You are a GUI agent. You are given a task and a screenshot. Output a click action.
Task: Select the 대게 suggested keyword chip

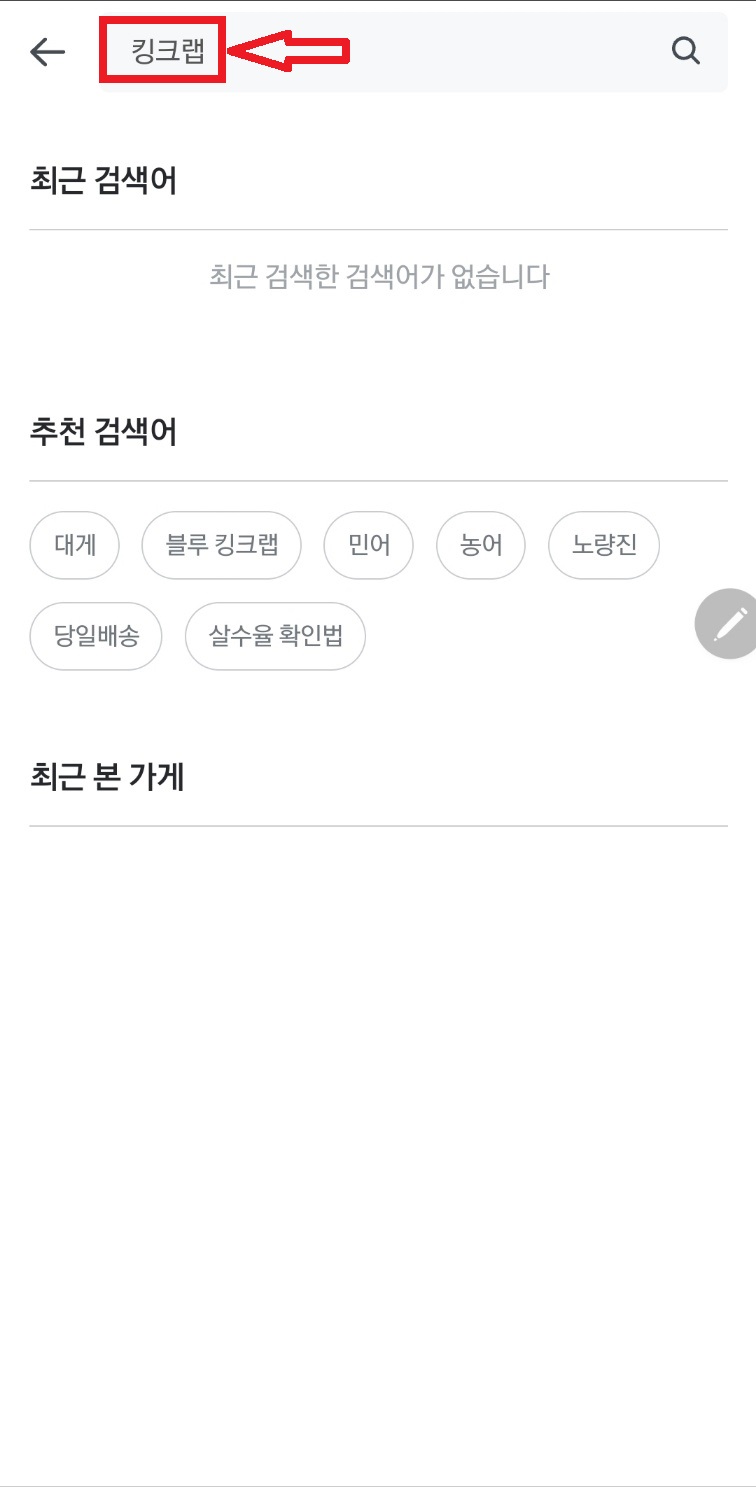point(74,545)
